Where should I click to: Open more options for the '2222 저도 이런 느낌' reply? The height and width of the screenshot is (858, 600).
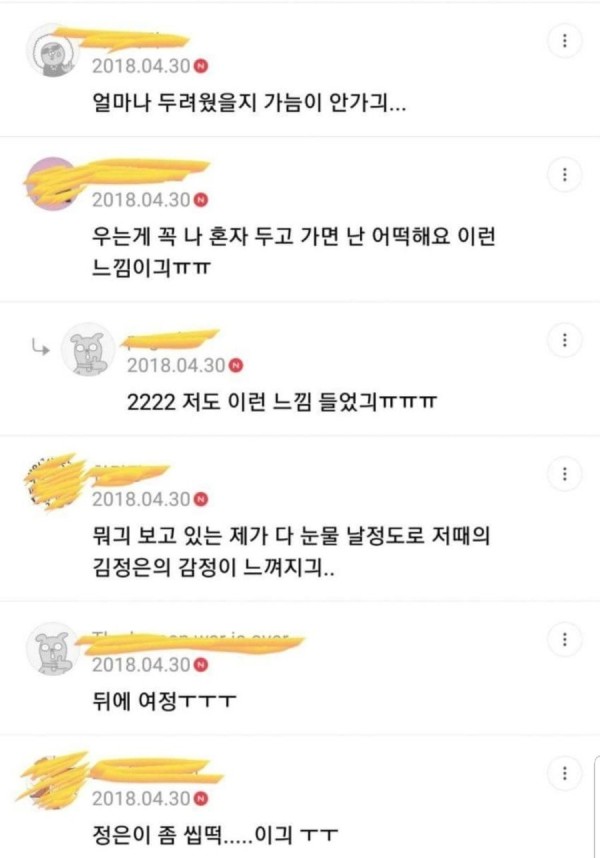coord(565,339)
